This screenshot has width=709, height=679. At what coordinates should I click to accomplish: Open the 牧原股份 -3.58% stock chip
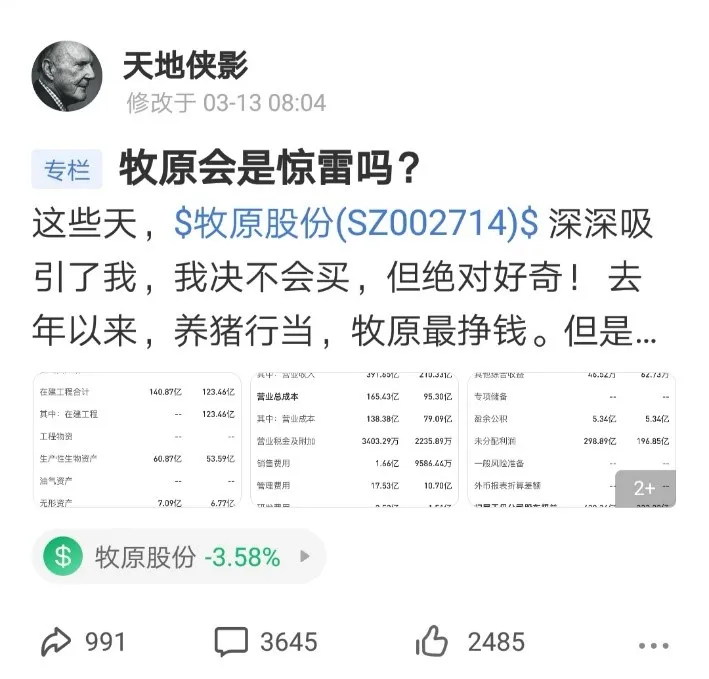pyautogui.click(x=179, y=556)
